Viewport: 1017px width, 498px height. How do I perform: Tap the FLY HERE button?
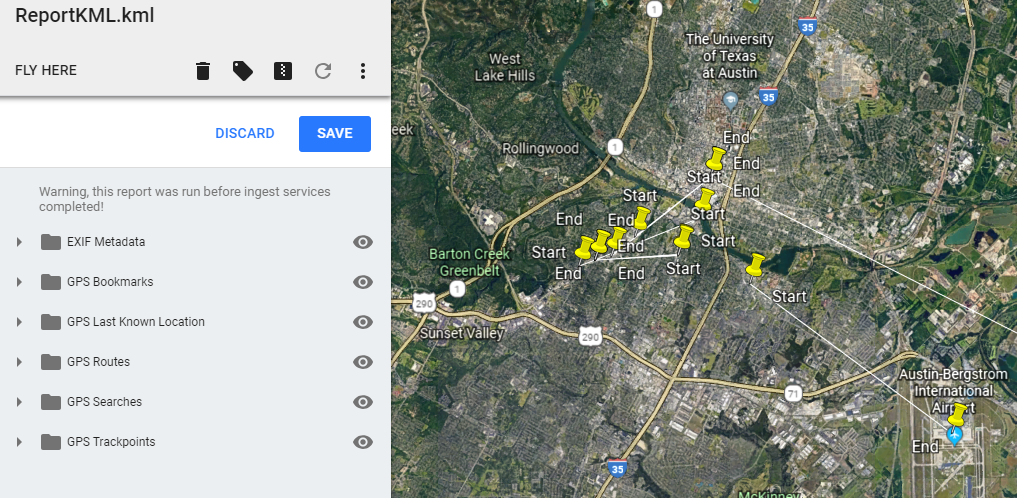(46, 71)
